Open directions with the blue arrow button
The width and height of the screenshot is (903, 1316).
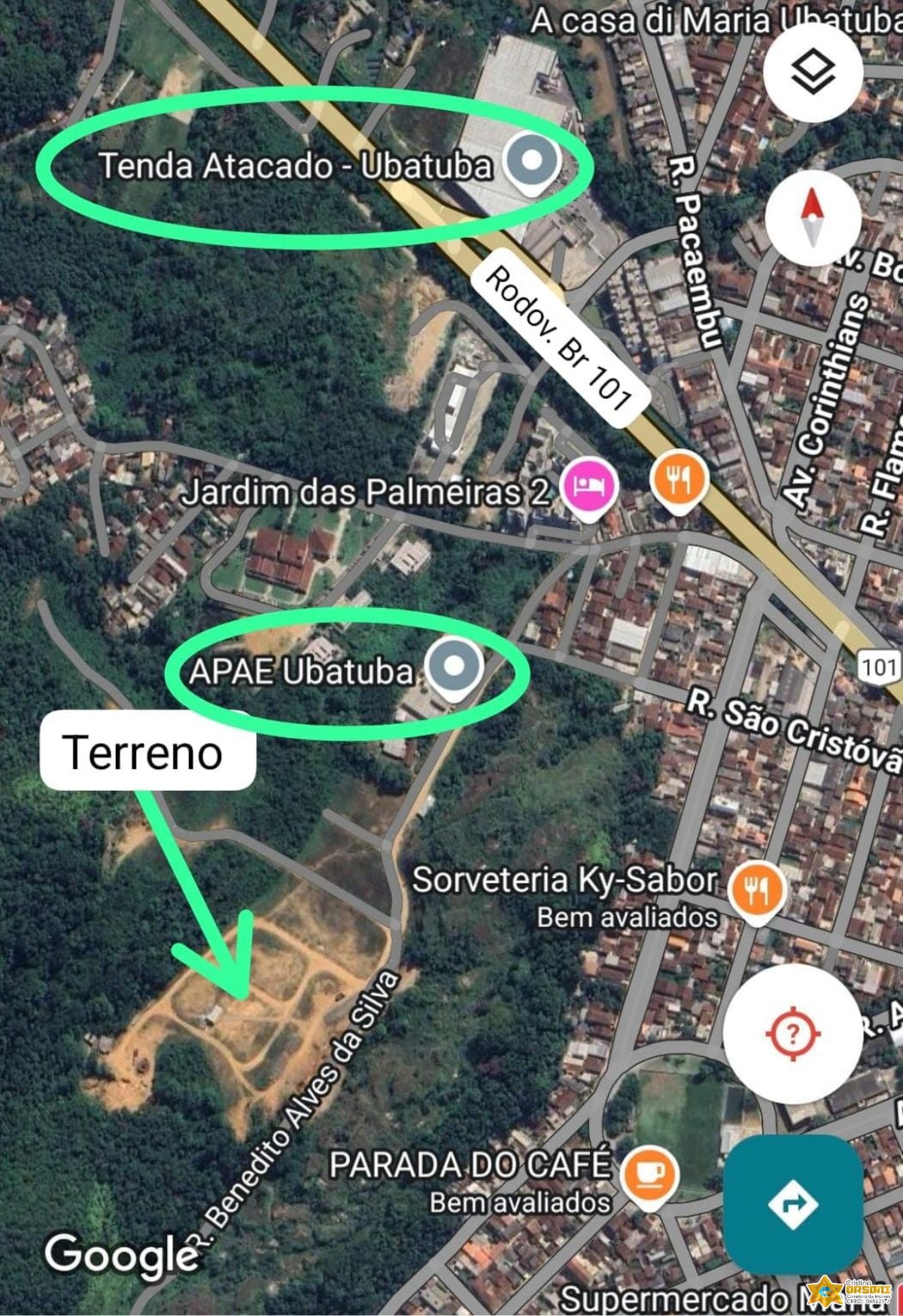coord(792,1204)
